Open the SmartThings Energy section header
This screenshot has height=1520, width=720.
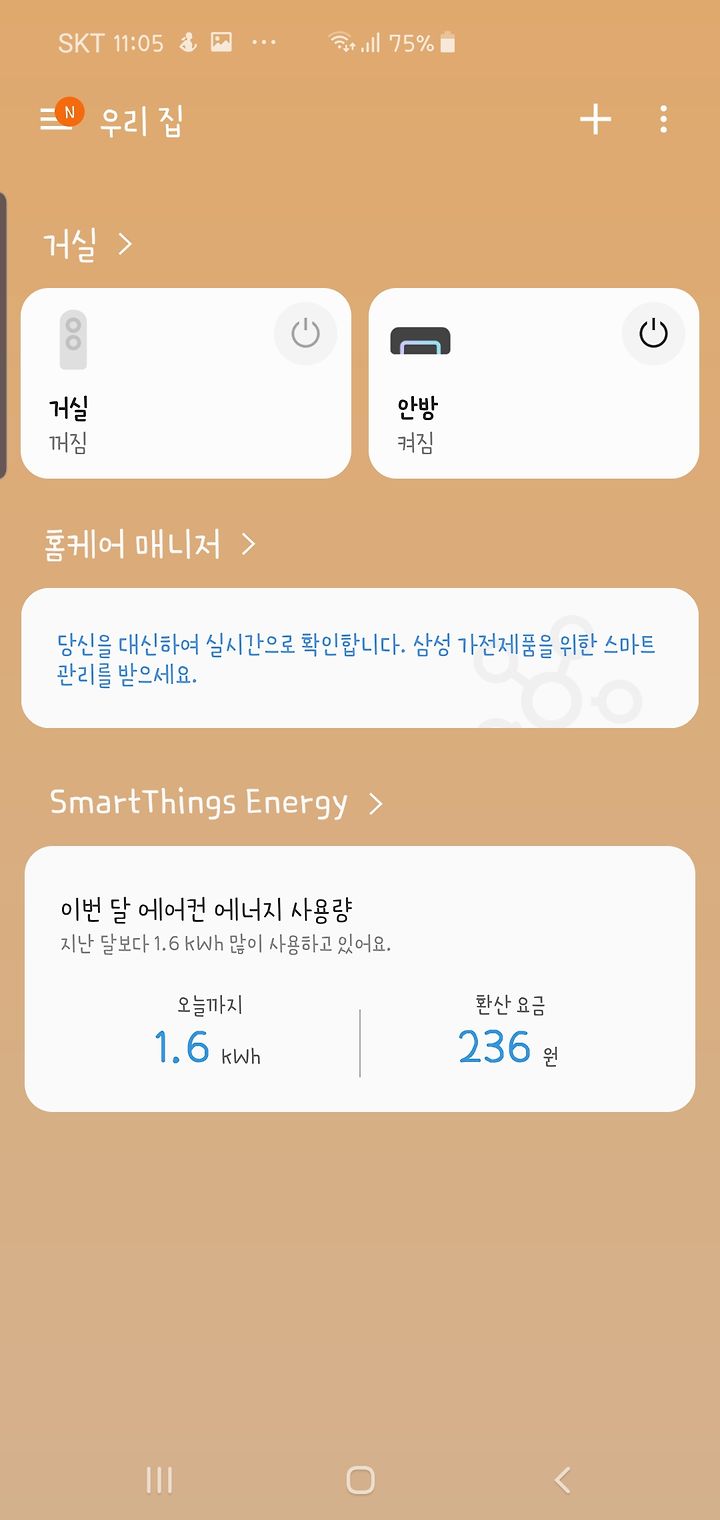click(x=216, y=802)
